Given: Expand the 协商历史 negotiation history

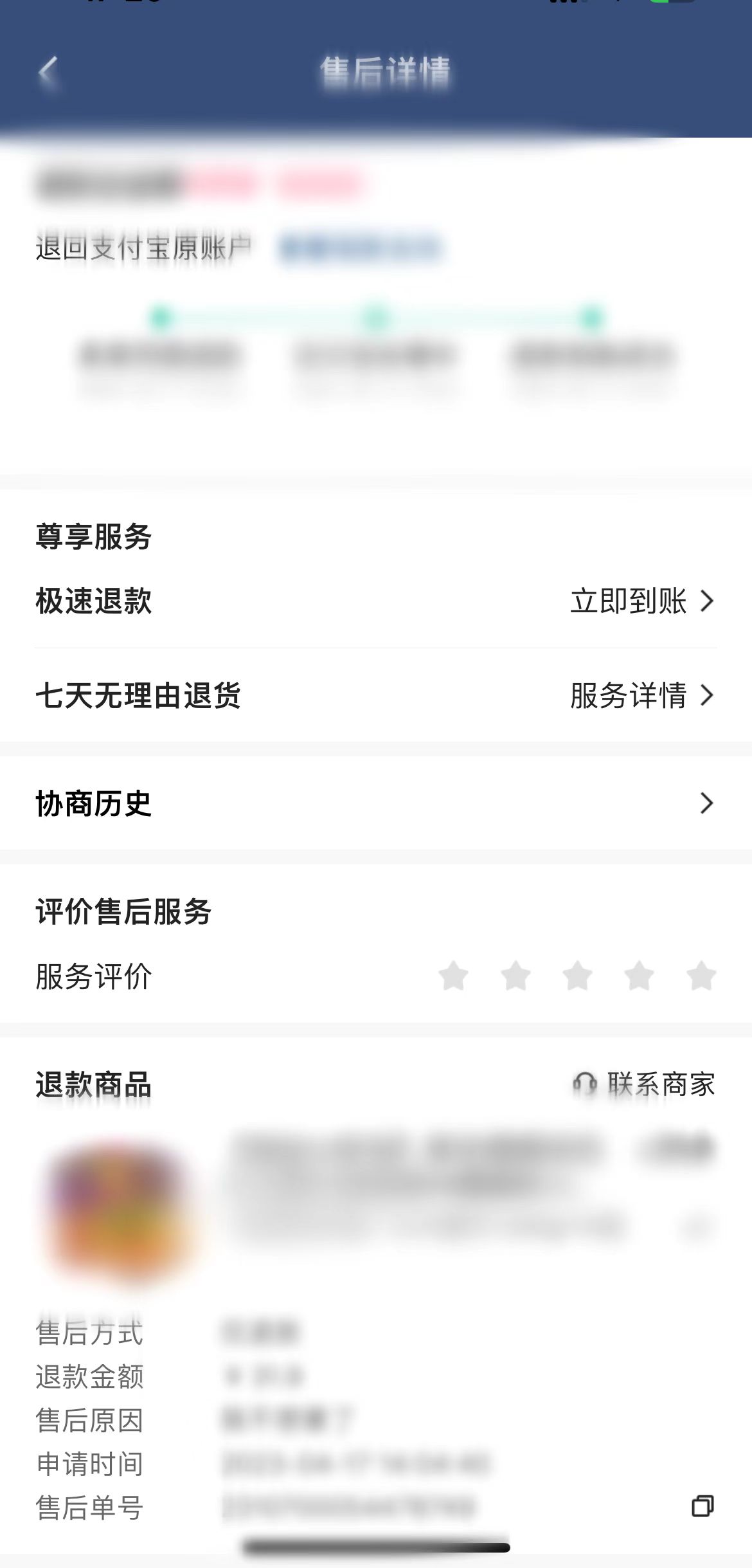Looking at the screenshot, I should [707, 803].
